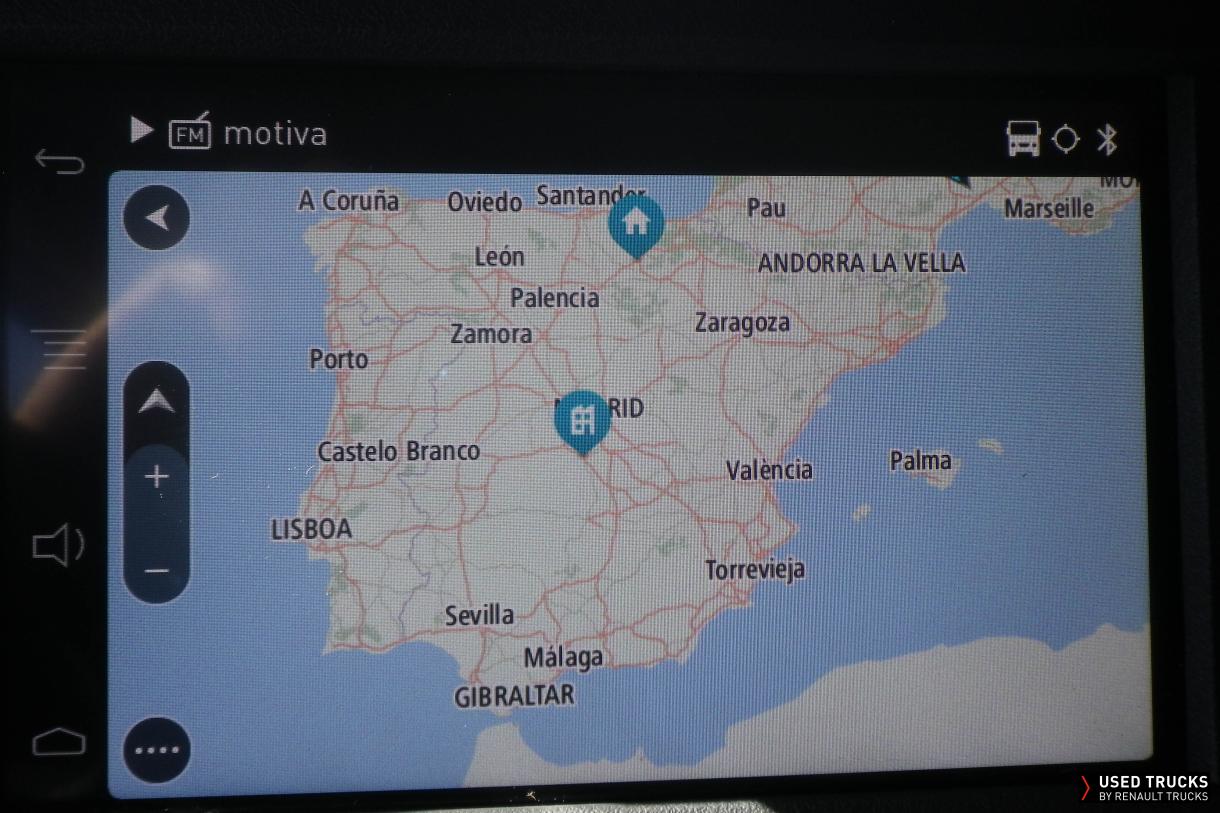Select the building marker near Madrid
1220x813 pixels.
click(x=581, y=418)
